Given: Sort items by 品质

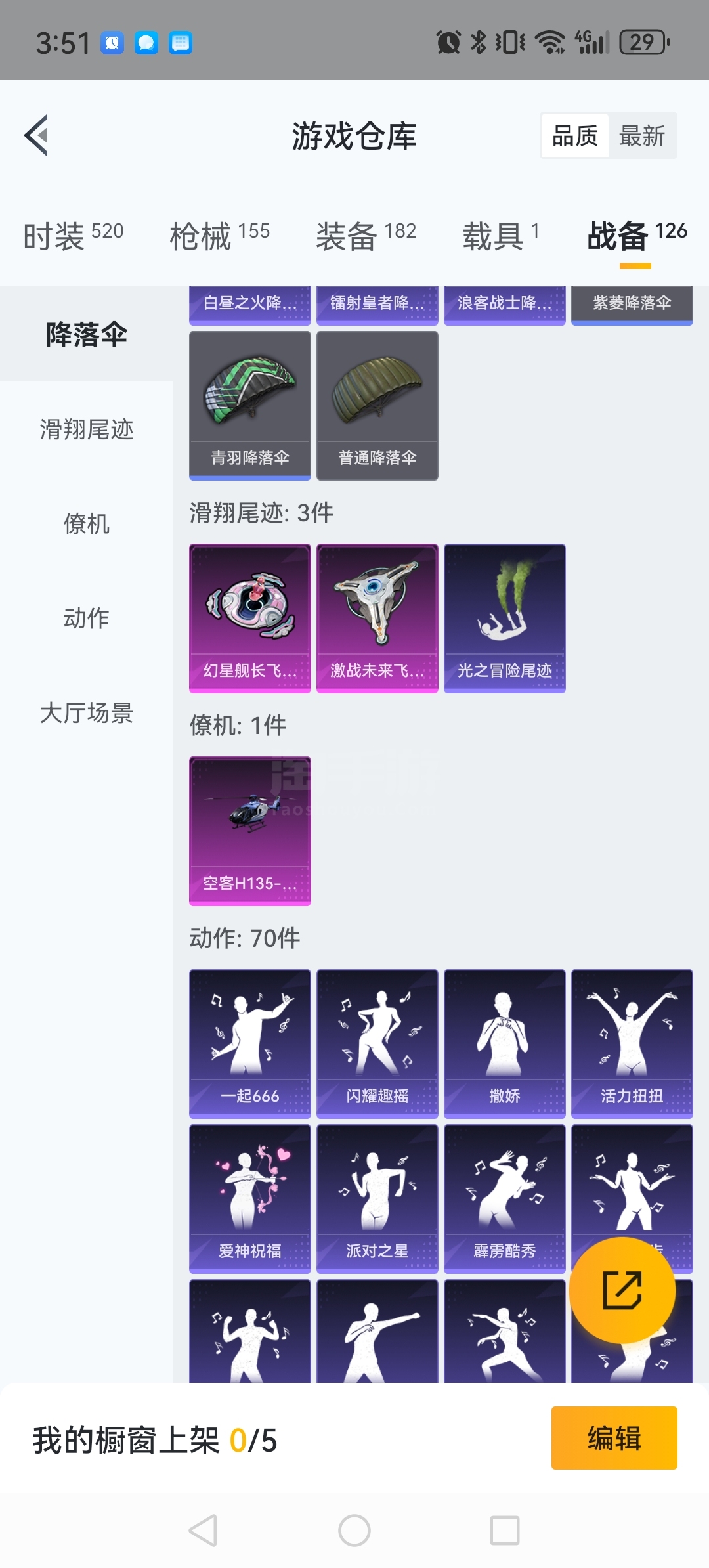Looking at the screenshot, I should pyautogui.click(x=575, y=136).
